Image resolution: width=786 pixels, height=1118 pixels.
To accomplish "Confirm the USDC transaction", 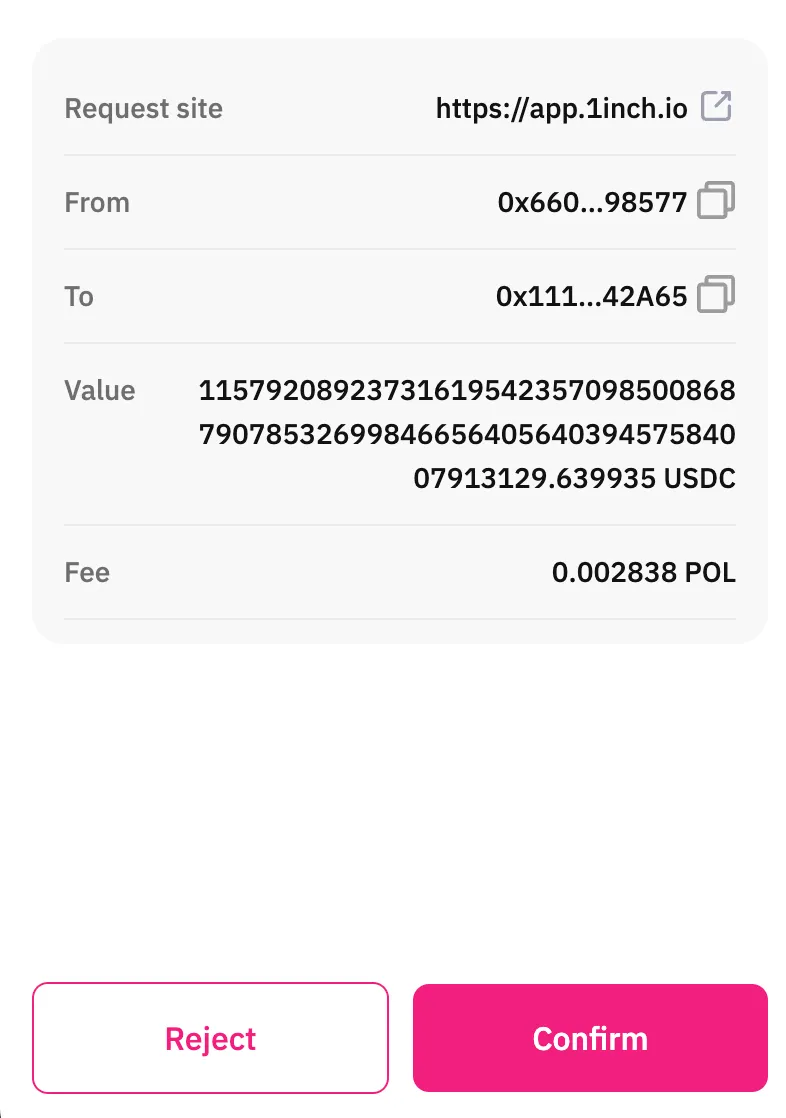I will click(x=590, y=1038).
